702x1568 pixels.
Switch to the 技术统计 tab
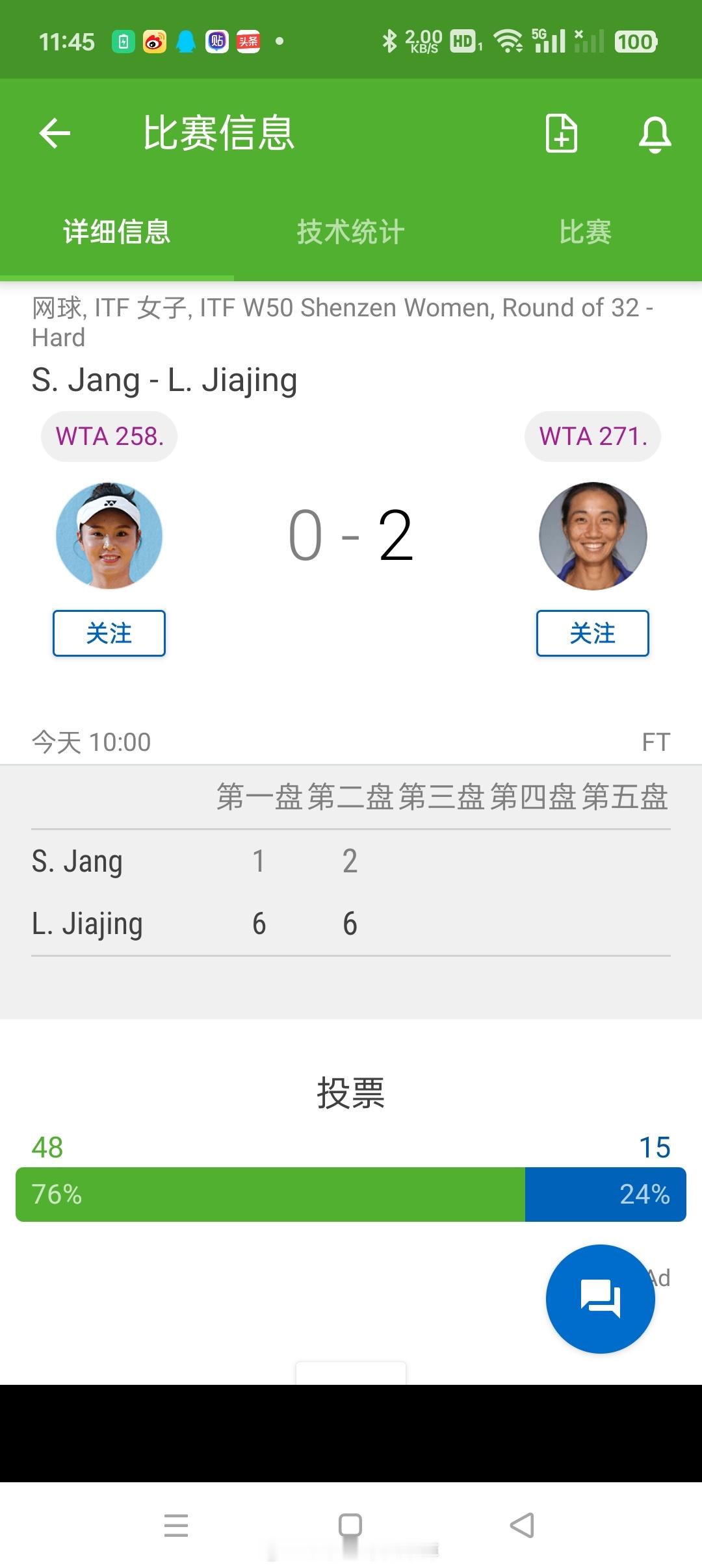[351, 232]
